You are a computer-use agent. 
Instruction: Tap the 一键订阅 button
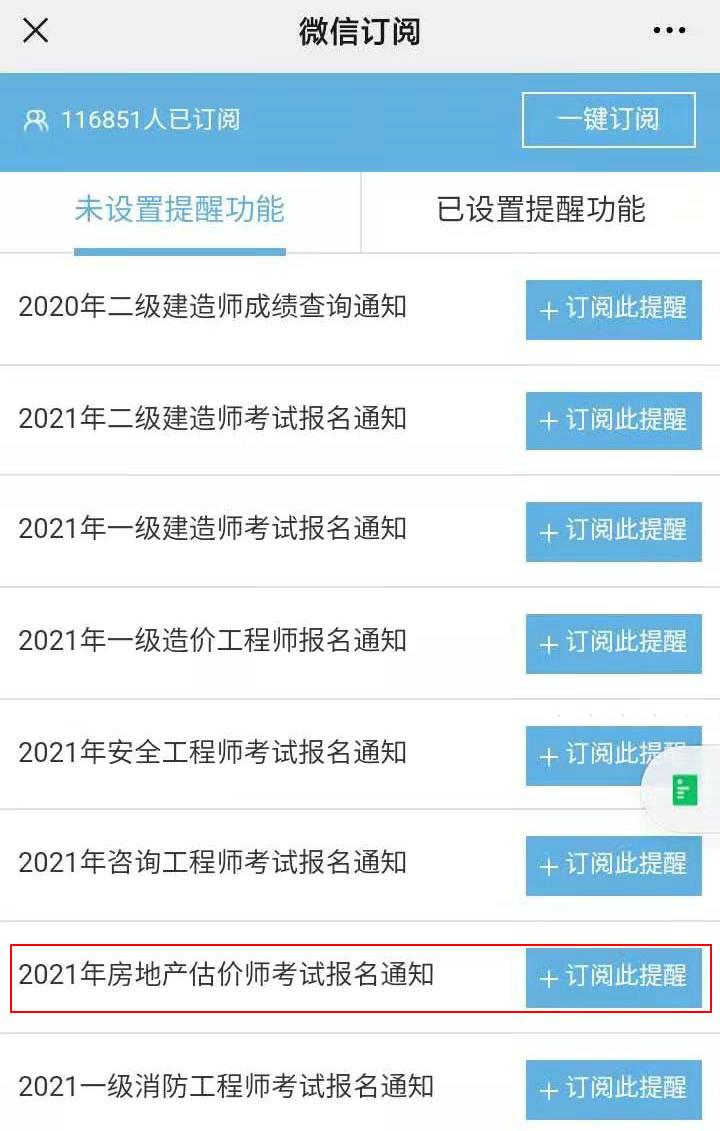click(608, 120)
